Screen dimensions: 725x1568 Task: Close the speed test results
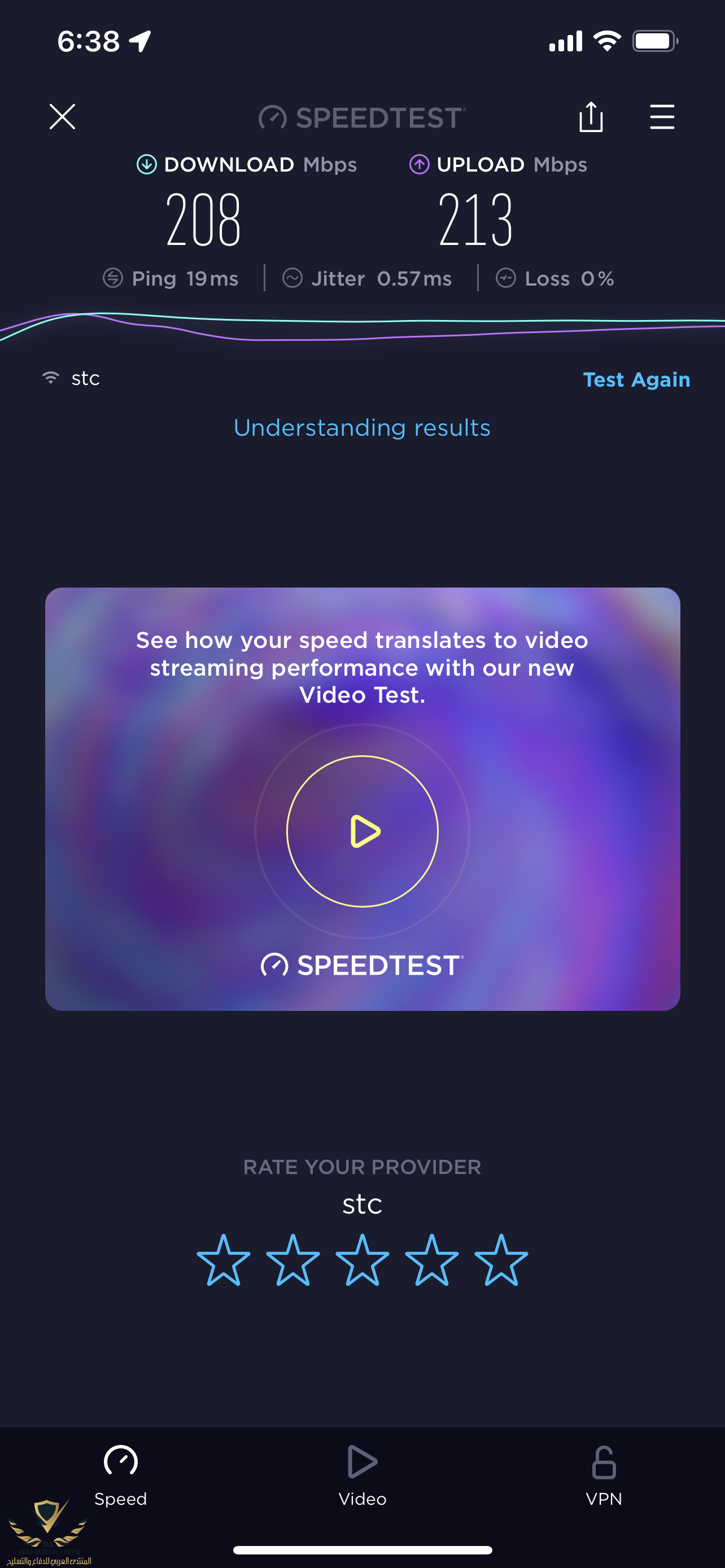(x=62, y=116)
